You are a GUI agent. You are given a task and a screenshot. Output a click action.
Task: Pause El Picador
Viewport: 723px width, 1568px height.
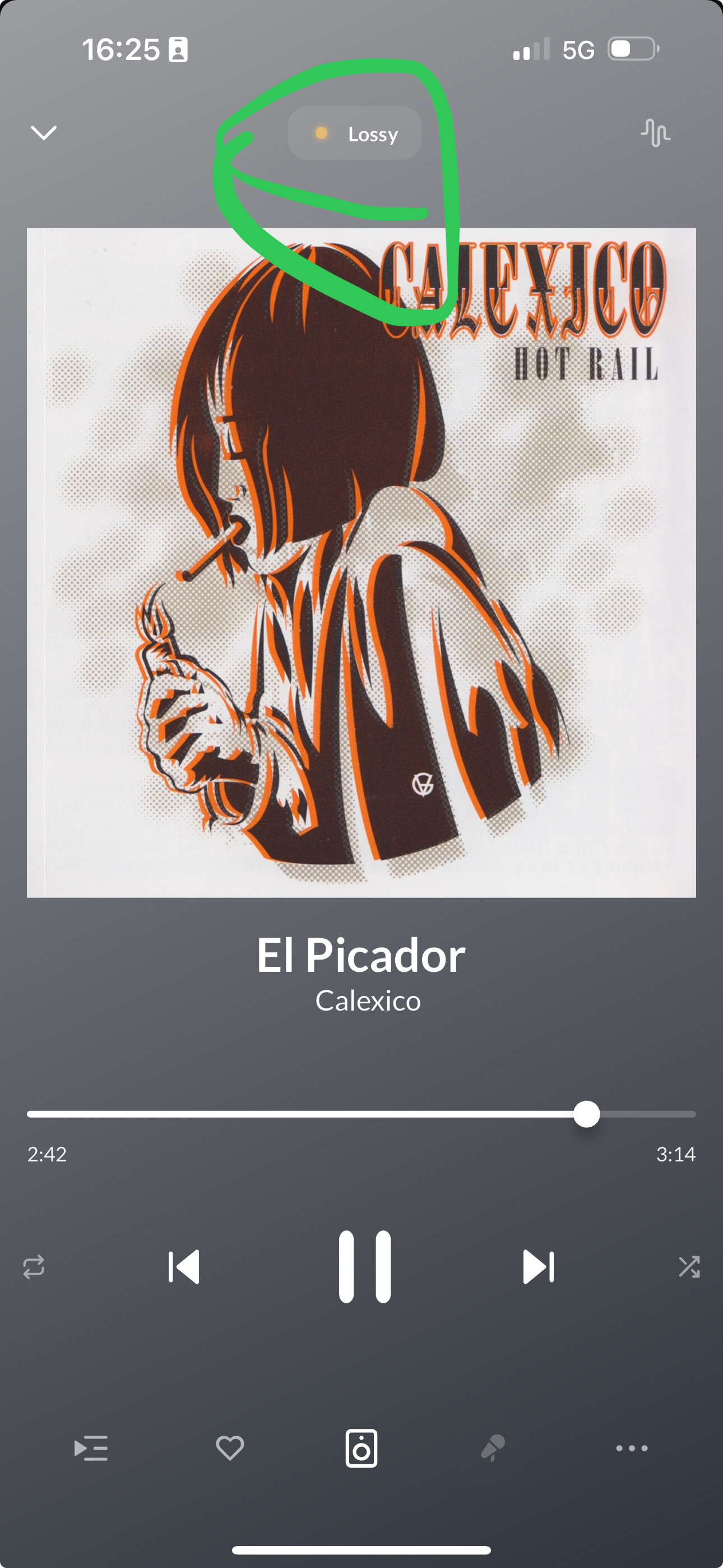[x=364, y=1267]
